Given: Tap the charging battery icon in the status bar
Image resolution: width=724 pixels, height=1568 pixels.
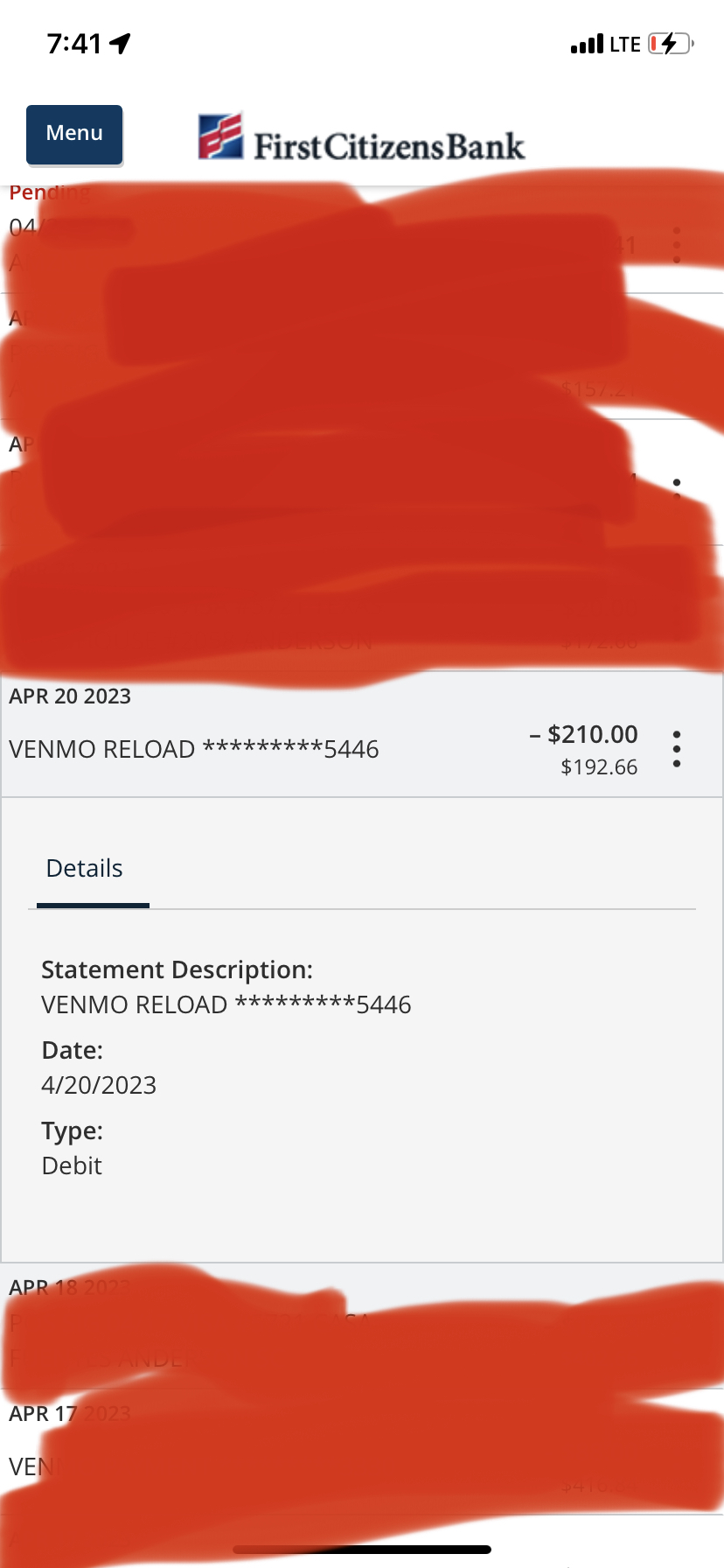Looking at the screenshot, I should point(668,43).
